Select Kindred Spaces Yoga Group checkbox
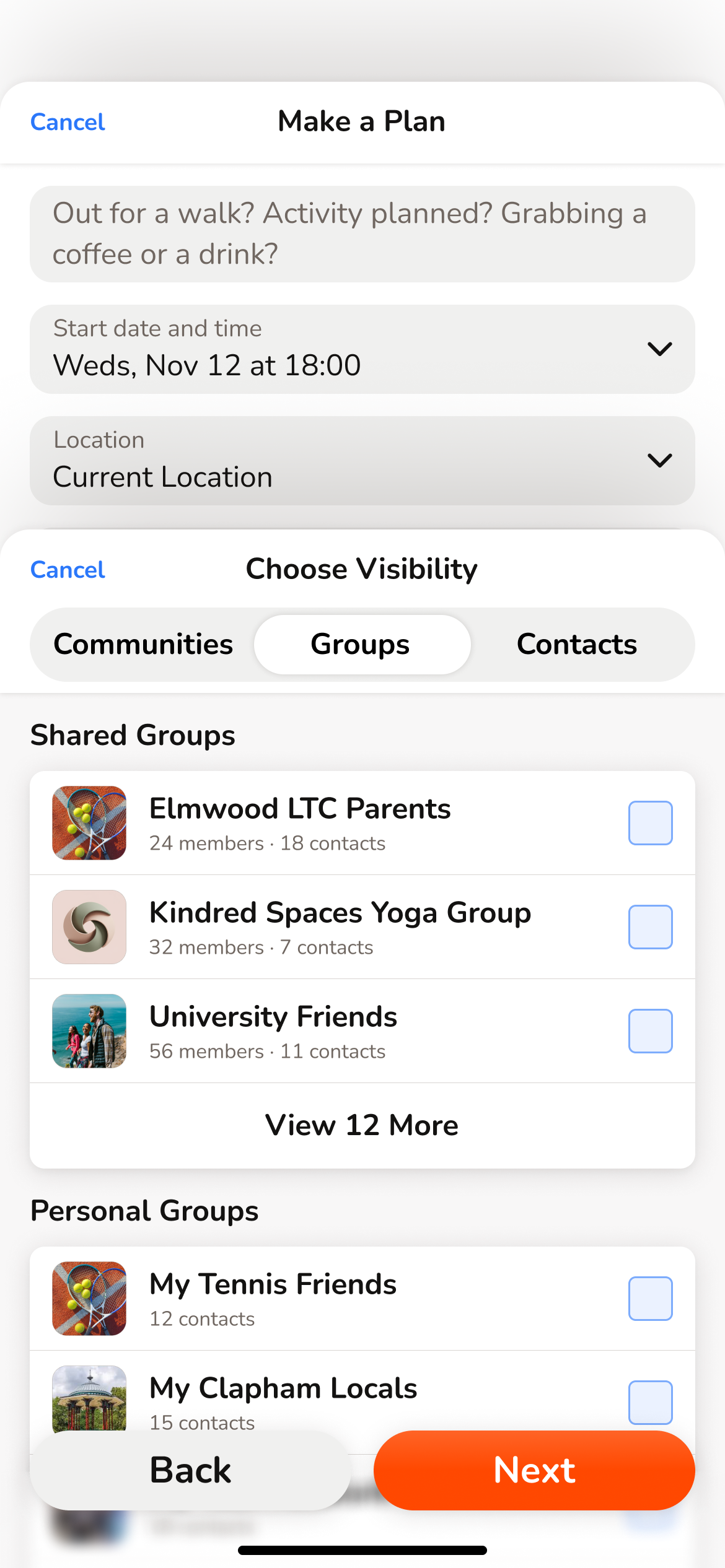The height and width of the screenshot is (1568, 725). [650, 927]
